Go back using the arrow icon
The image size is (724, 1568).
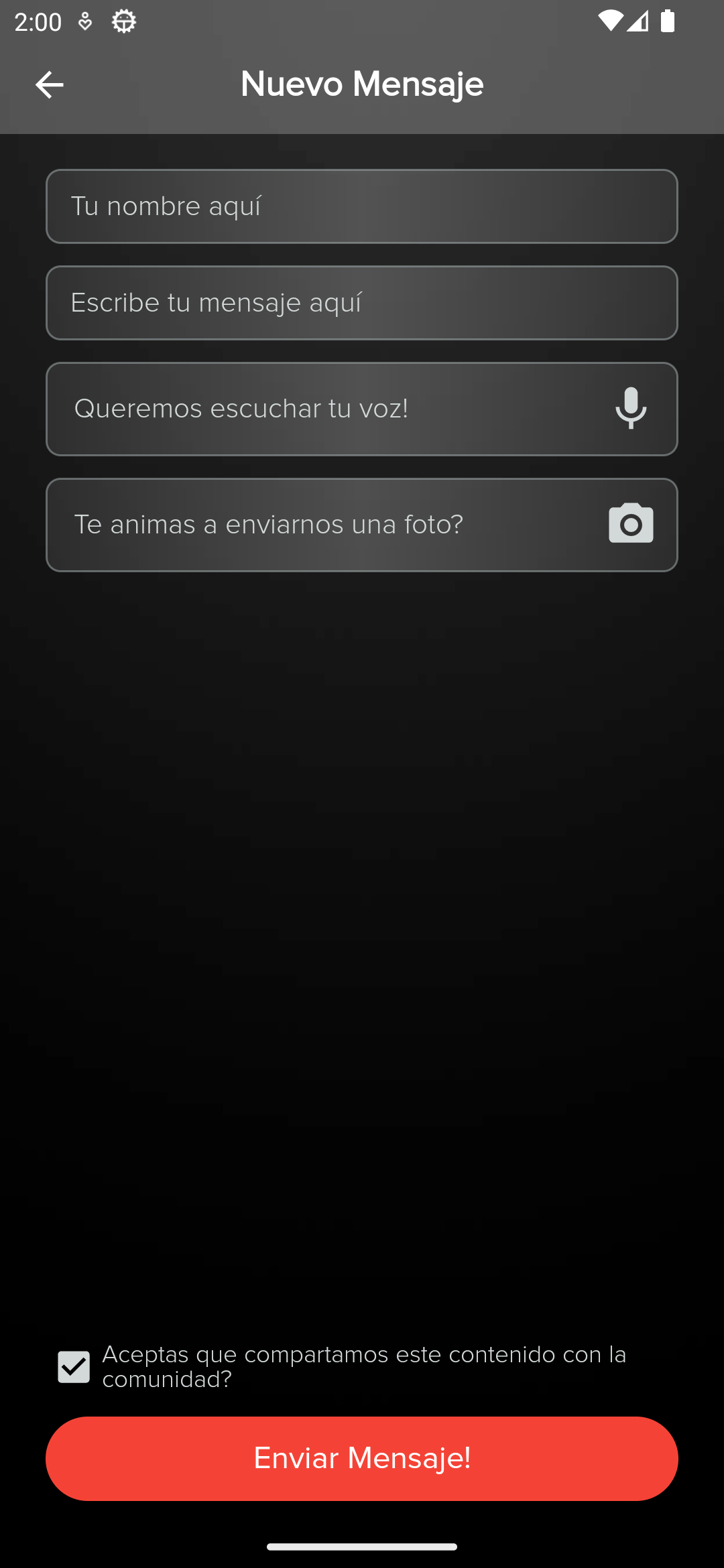pyautogui.click(x=49, y=84)
